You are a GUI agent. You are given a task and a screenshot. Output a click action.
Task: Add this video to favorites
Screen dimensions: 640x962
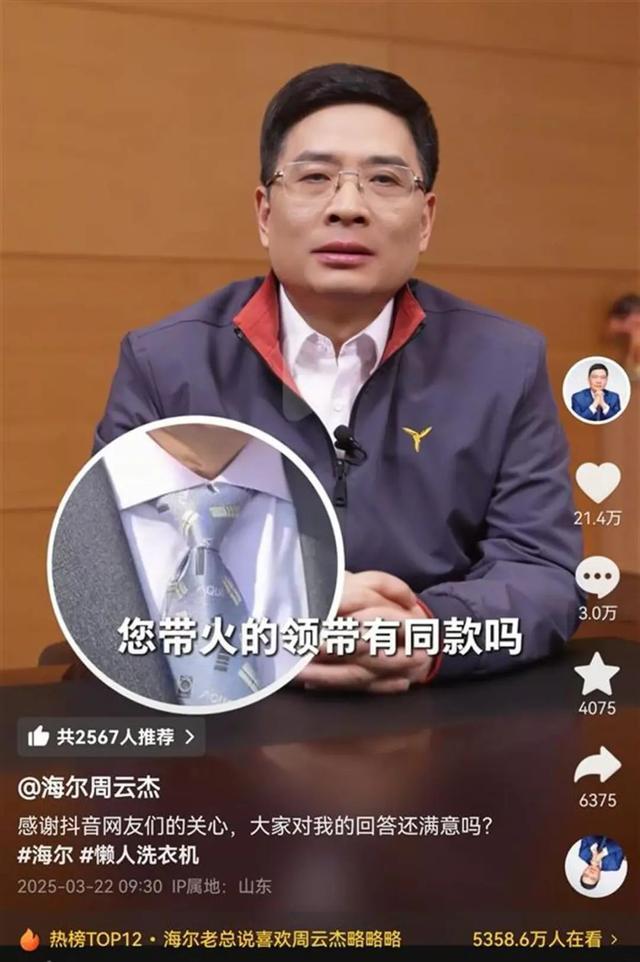click(x=597, y=675)
